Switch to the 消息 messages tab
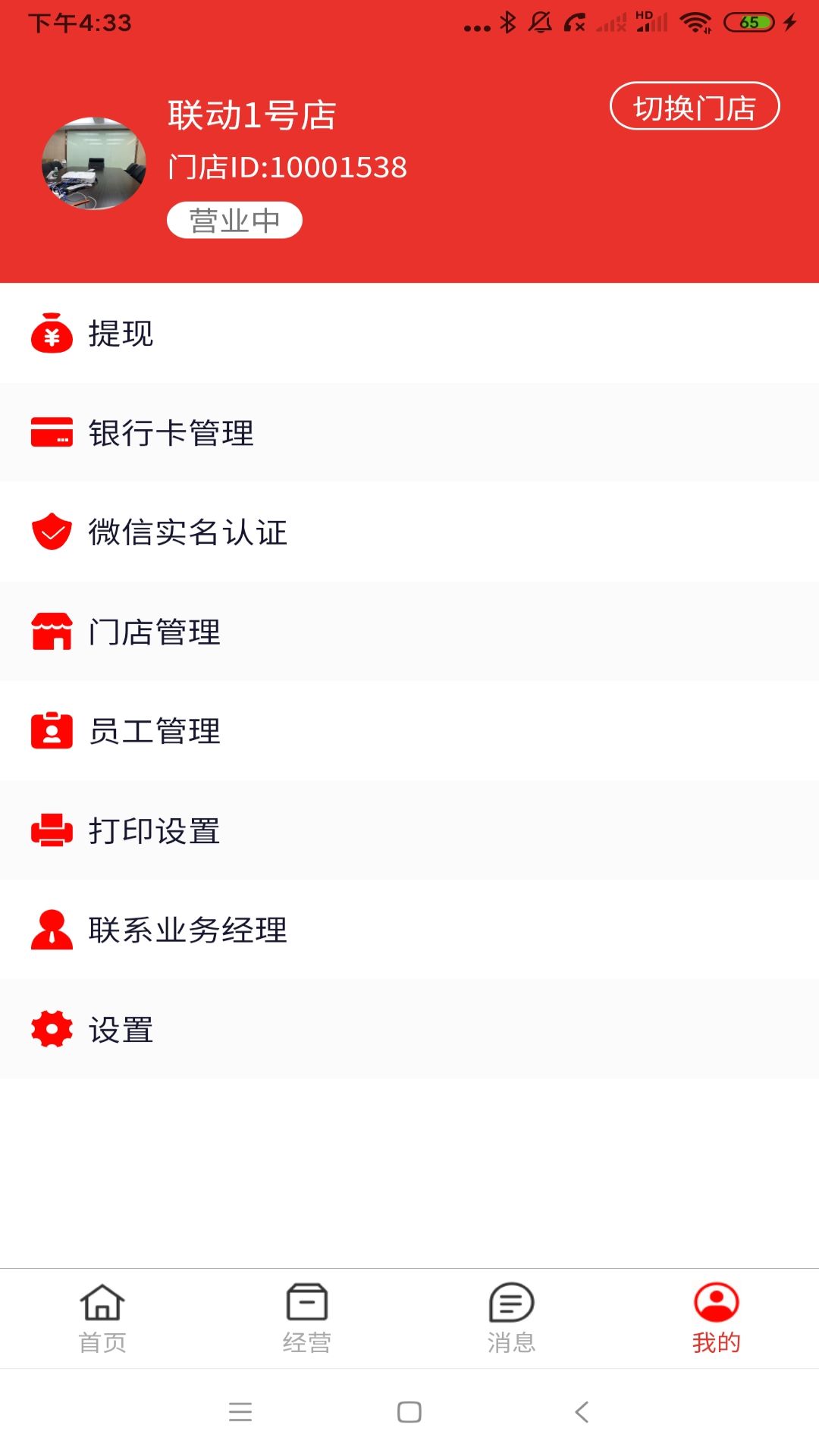This screenshot has width=819, height=1456. click(512, 1318)
